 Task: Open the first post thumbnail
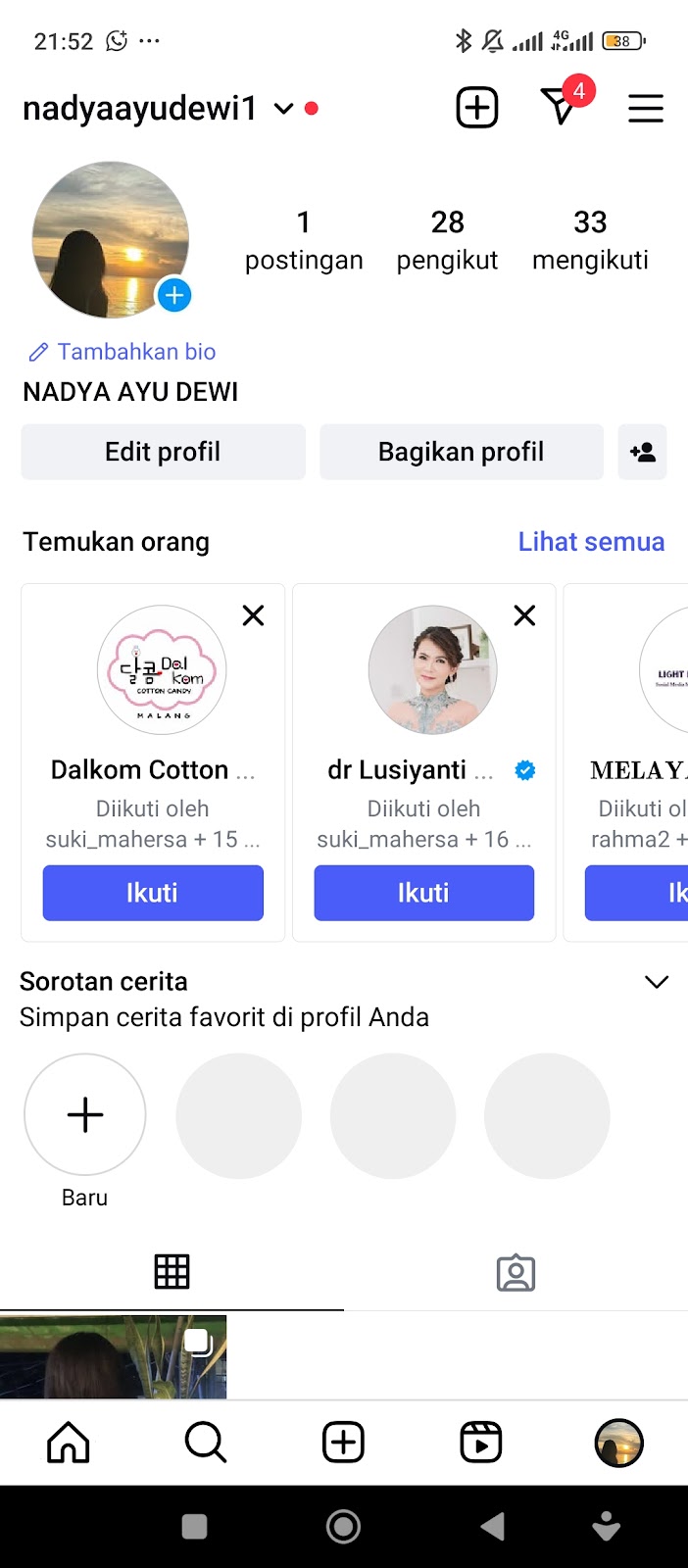(113, 1357)
